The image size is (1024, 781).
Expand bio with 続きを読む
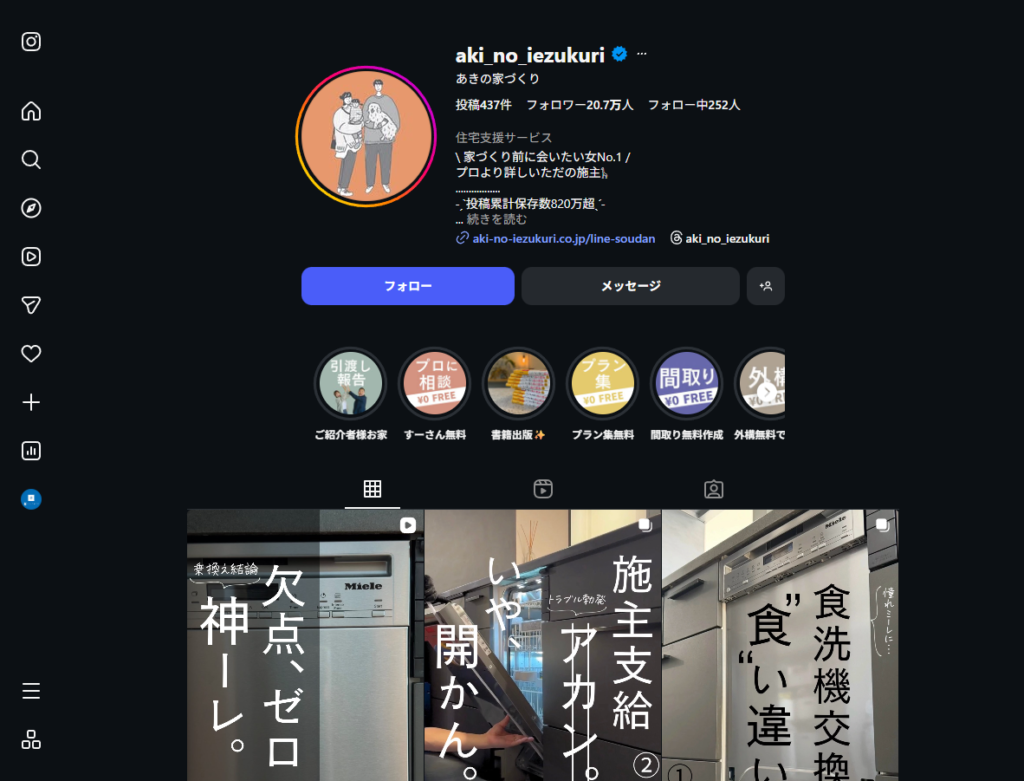[496, 219]
